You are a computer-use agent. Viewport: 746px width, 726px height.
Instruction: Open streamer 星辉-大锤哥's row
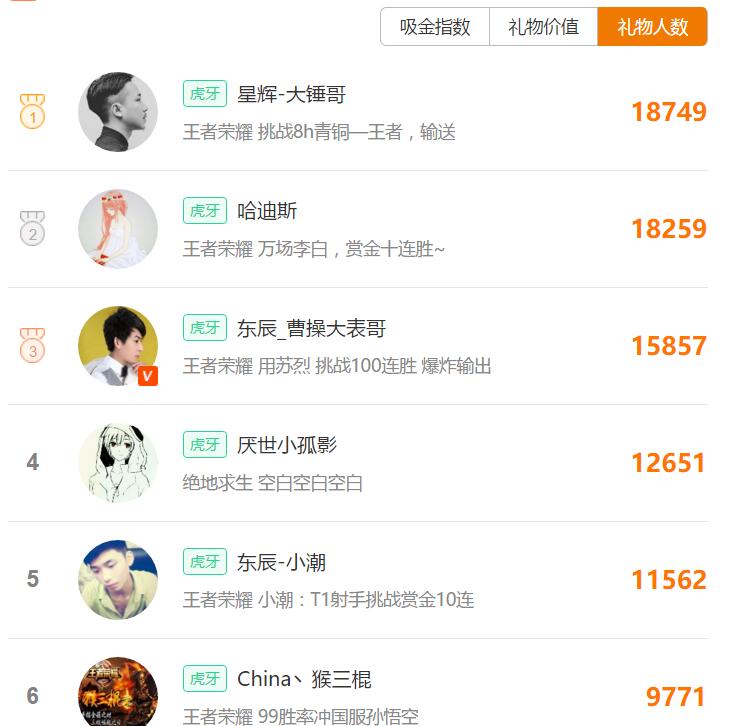(291, 95)
